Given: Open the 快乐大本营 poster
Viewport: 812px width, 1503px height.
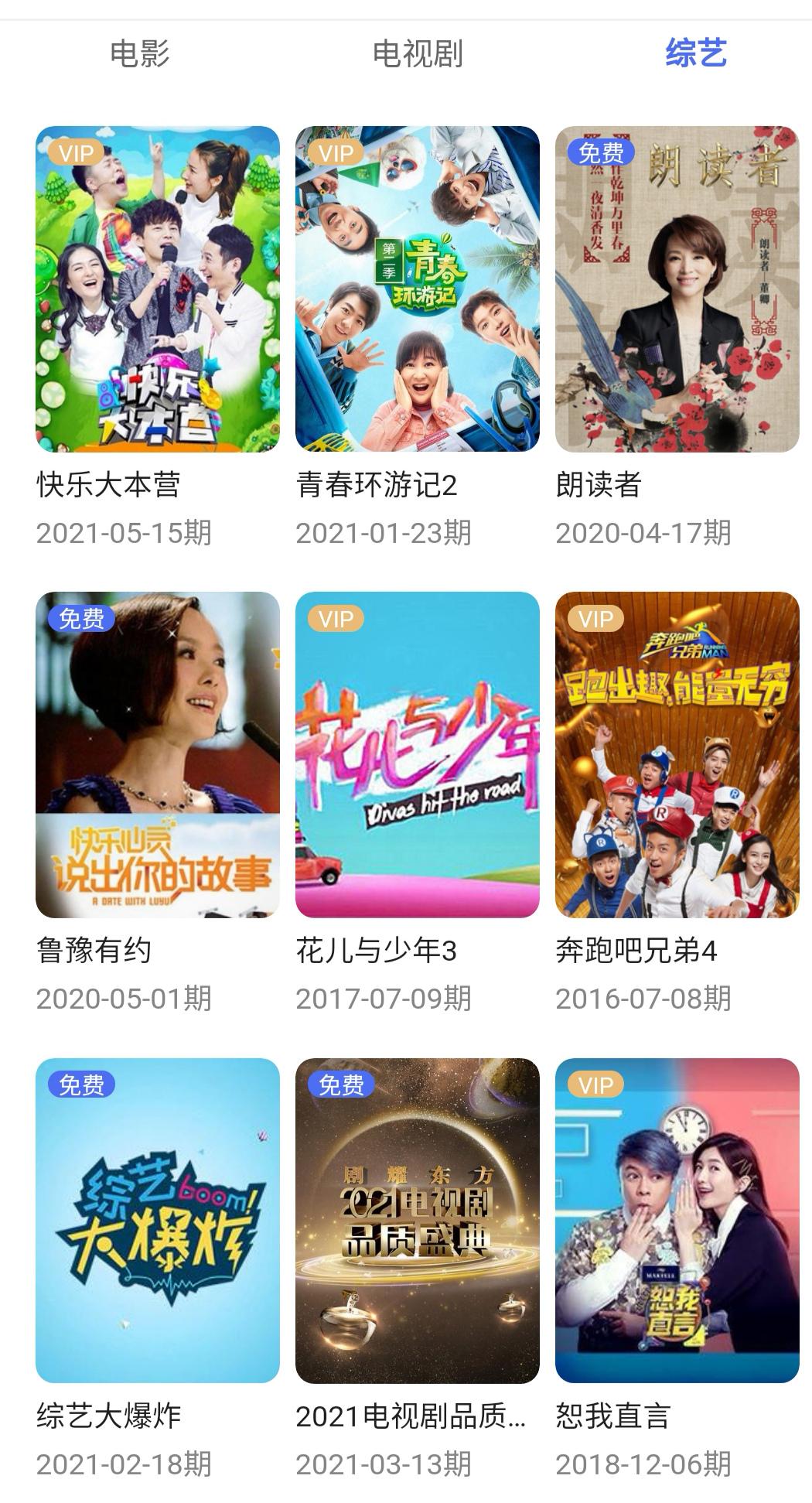Looking at the screenshot, I should 157,294.
